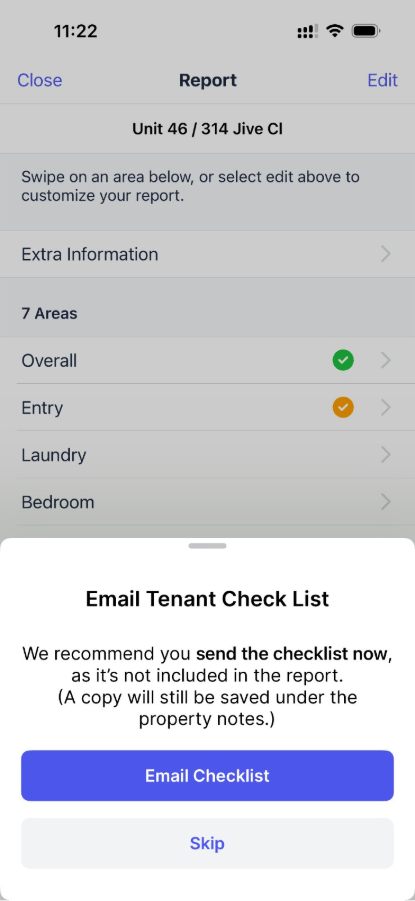Open the Extra Information row
The width and height of the screenshot is (415, 901).
(x=208, y=254)
